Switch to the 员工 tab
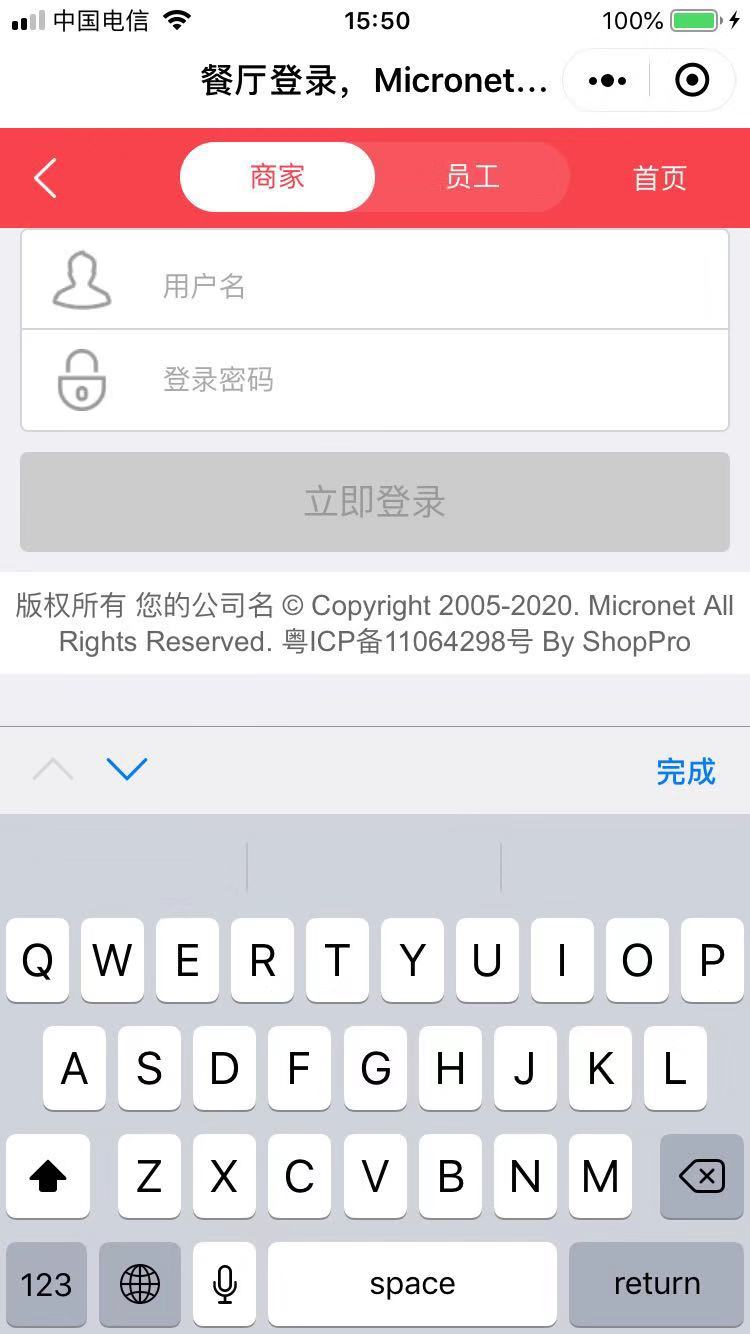 pyautogui.click(x=472, y=177)
